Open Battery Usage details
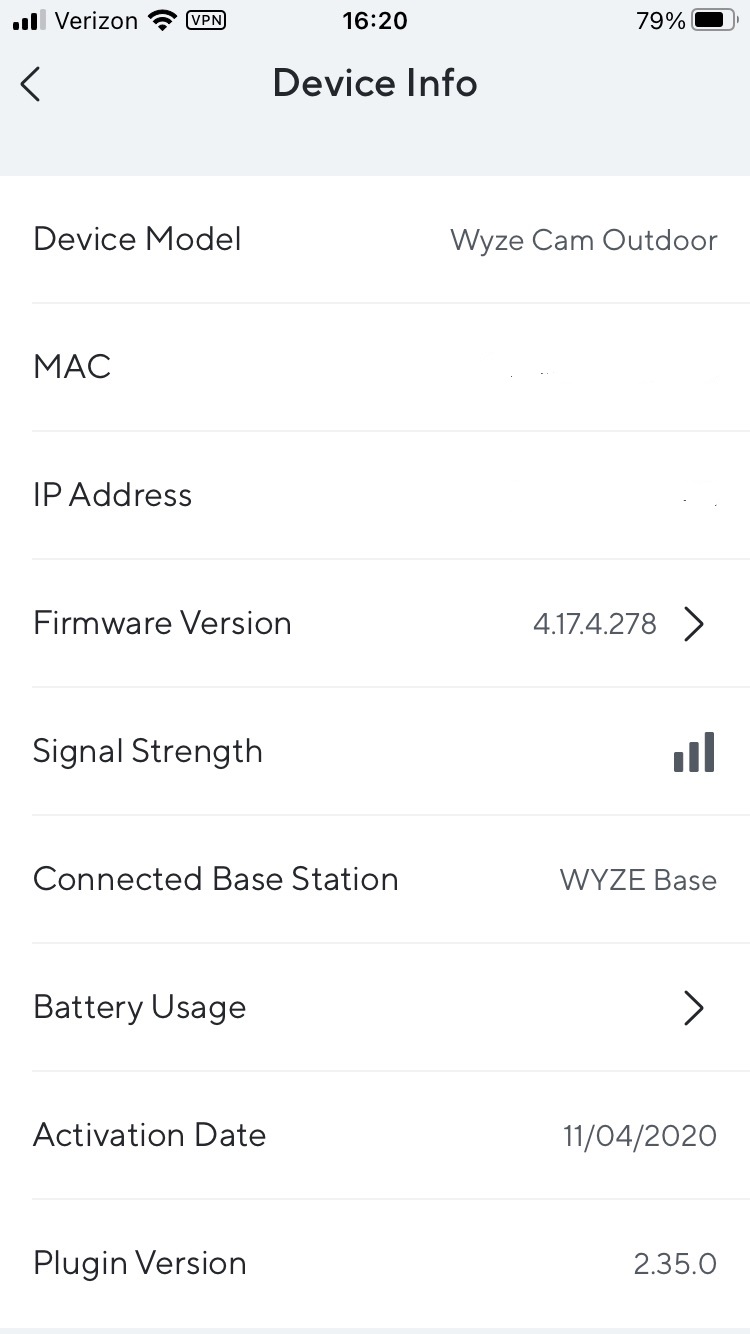The width and height of the screenshot is (750, 1334). [375, 1008]
